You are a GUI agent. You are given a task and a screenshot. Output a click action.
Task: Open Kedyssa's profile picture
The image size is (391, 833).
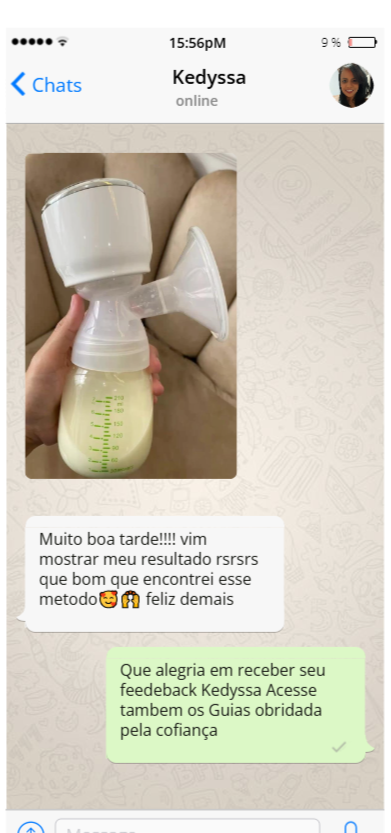click(351, 86)
